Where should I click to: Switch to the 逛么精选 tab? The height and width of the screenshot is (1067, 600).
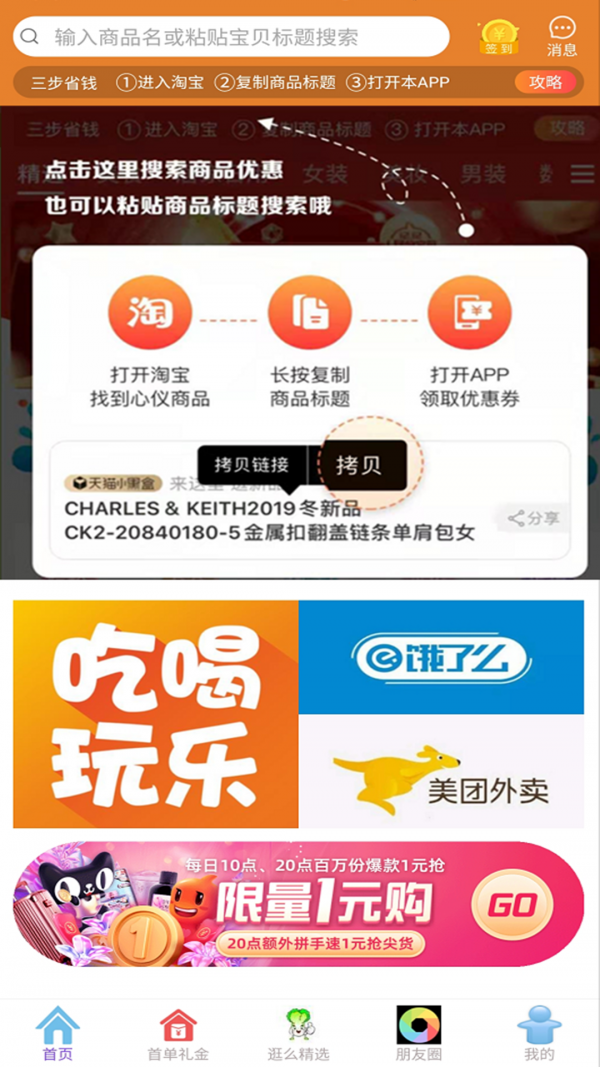pyautogui.click(x=298, y=1033)
